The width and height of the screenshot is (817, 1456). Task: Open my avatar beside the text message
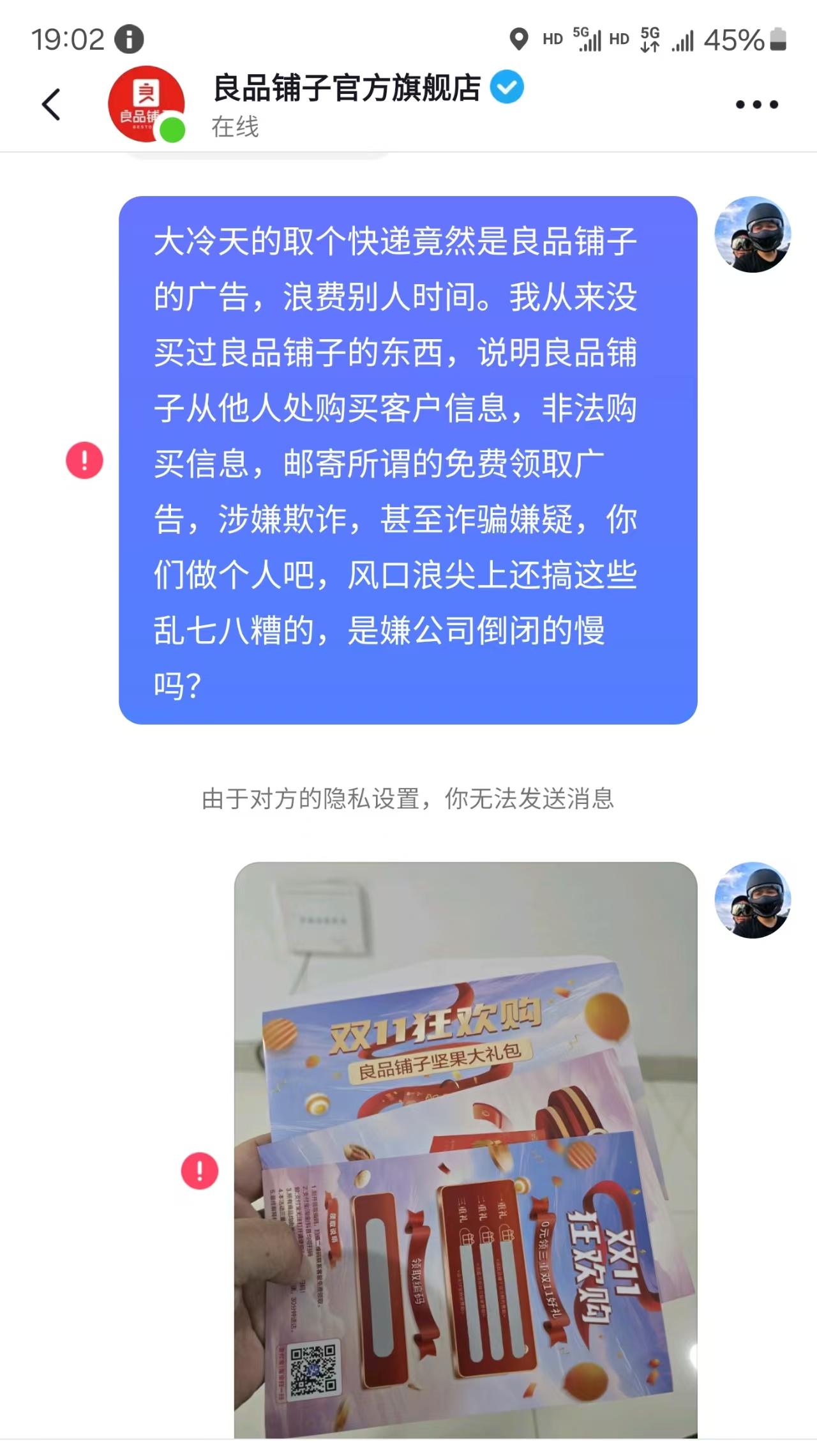pyautogui.click(x=753, y=234)
